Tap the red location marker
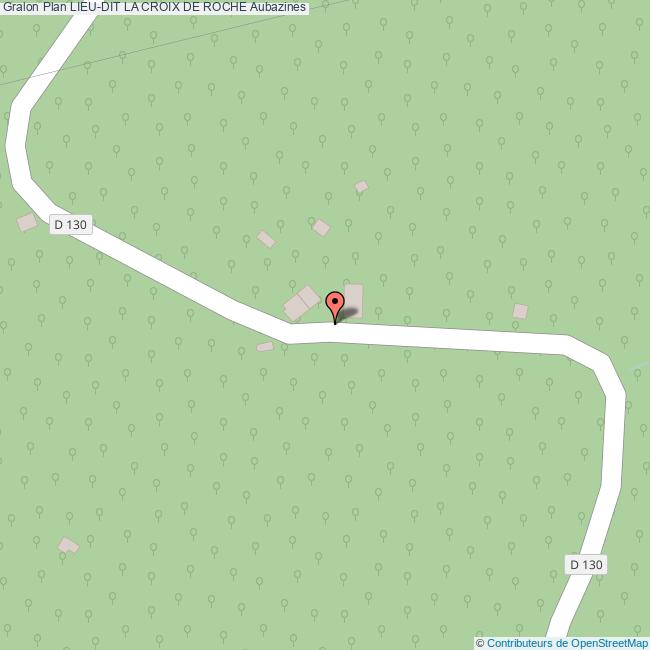The width and height of the screenshot is (650, 650). click(x=336, y=303)
